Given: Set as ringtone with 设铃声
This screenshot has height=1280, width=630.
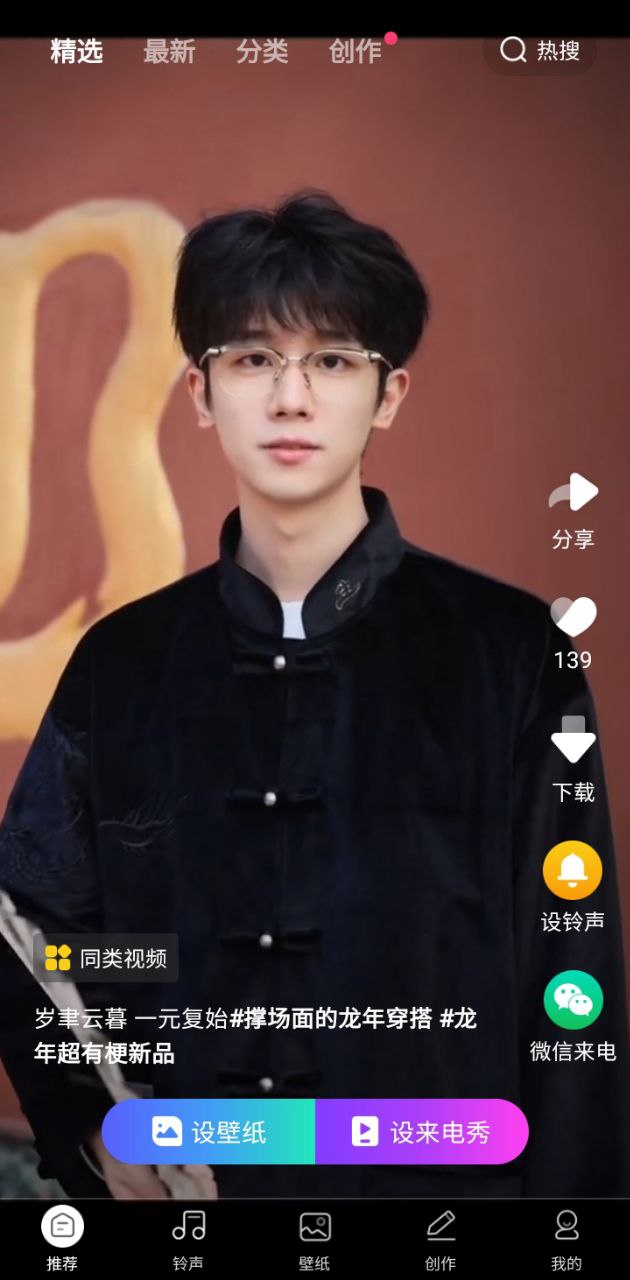Looking at the screenshot, I should point(573,888).
